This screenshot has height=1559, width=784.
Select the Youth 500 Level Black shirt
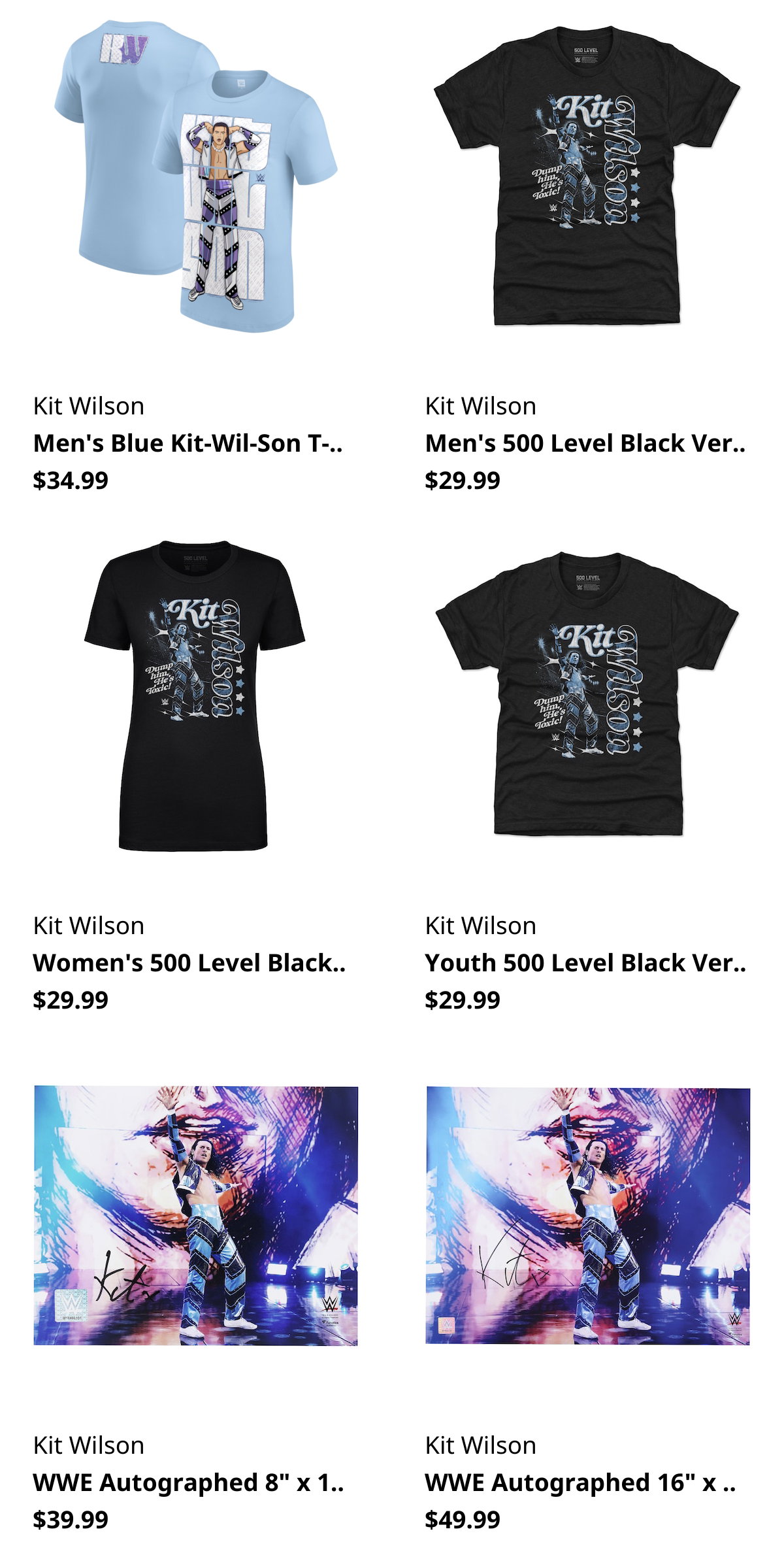[x=585, y=963]
